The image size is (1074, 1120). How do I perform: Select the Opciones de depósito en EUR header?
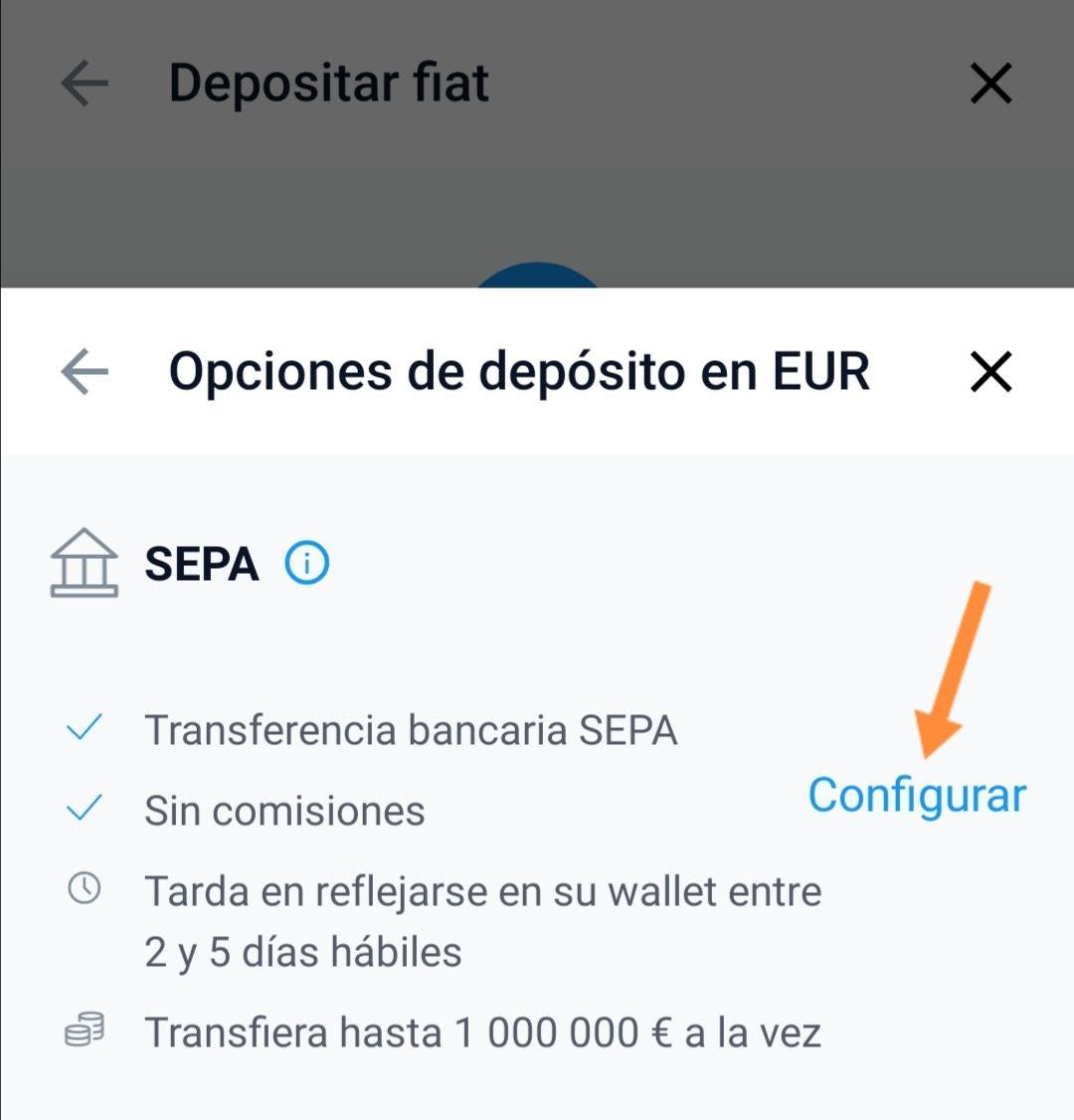(519, 371)
